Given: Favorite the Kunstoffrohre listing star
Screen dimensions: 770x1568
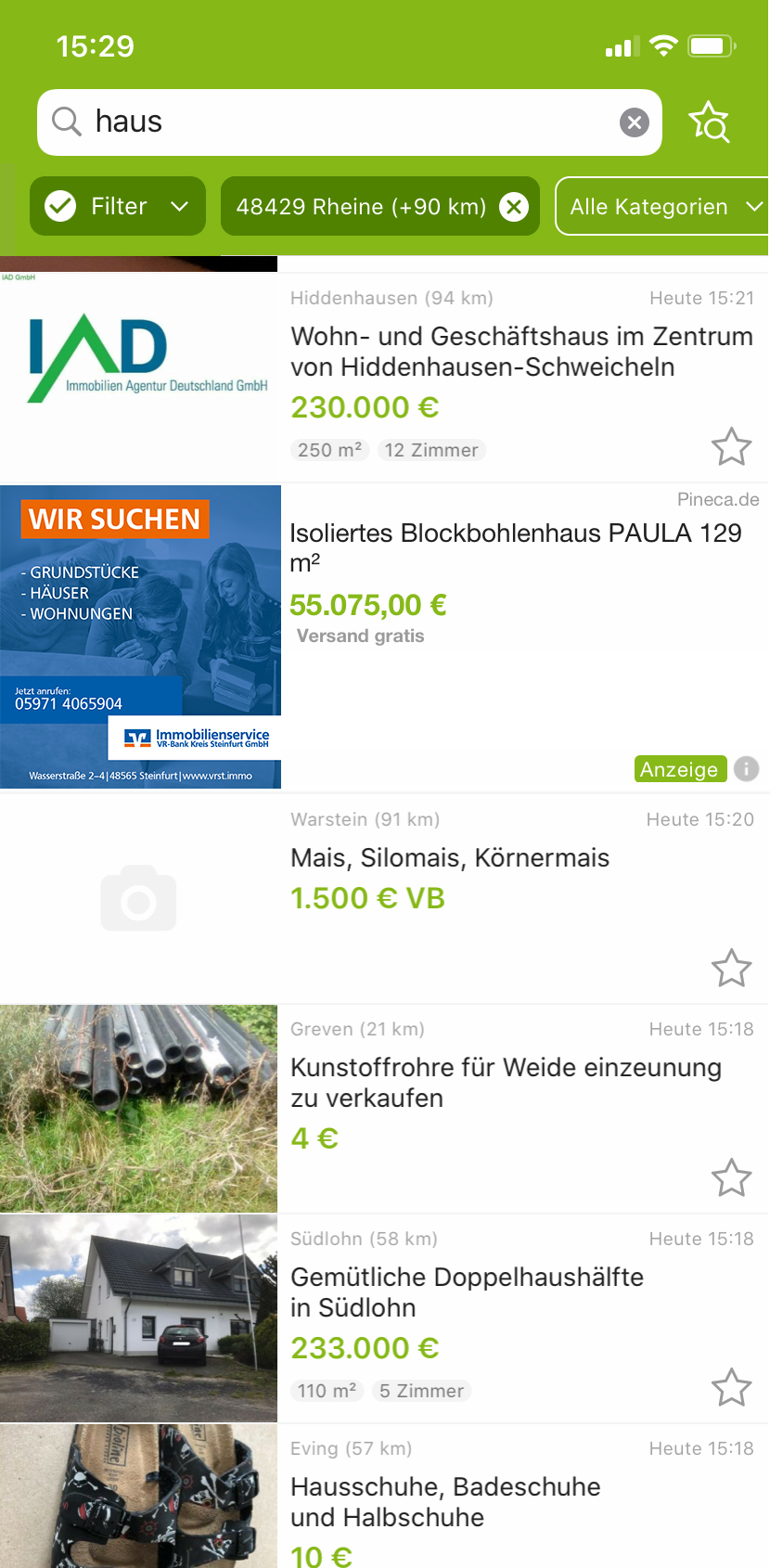Looking at the screenshot, I should [731, 1177].
